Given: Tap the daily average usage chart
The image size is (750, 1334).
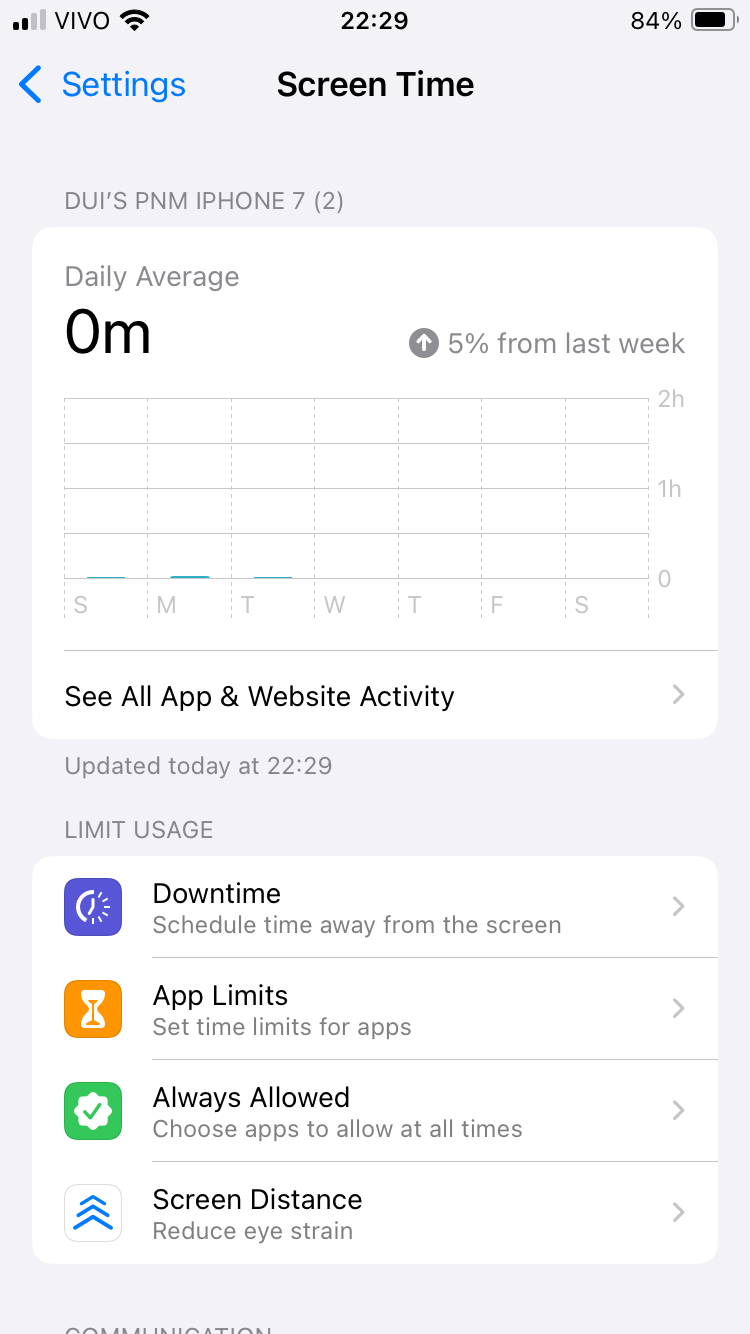Looking at the screenshot, I should coord(356,500).
